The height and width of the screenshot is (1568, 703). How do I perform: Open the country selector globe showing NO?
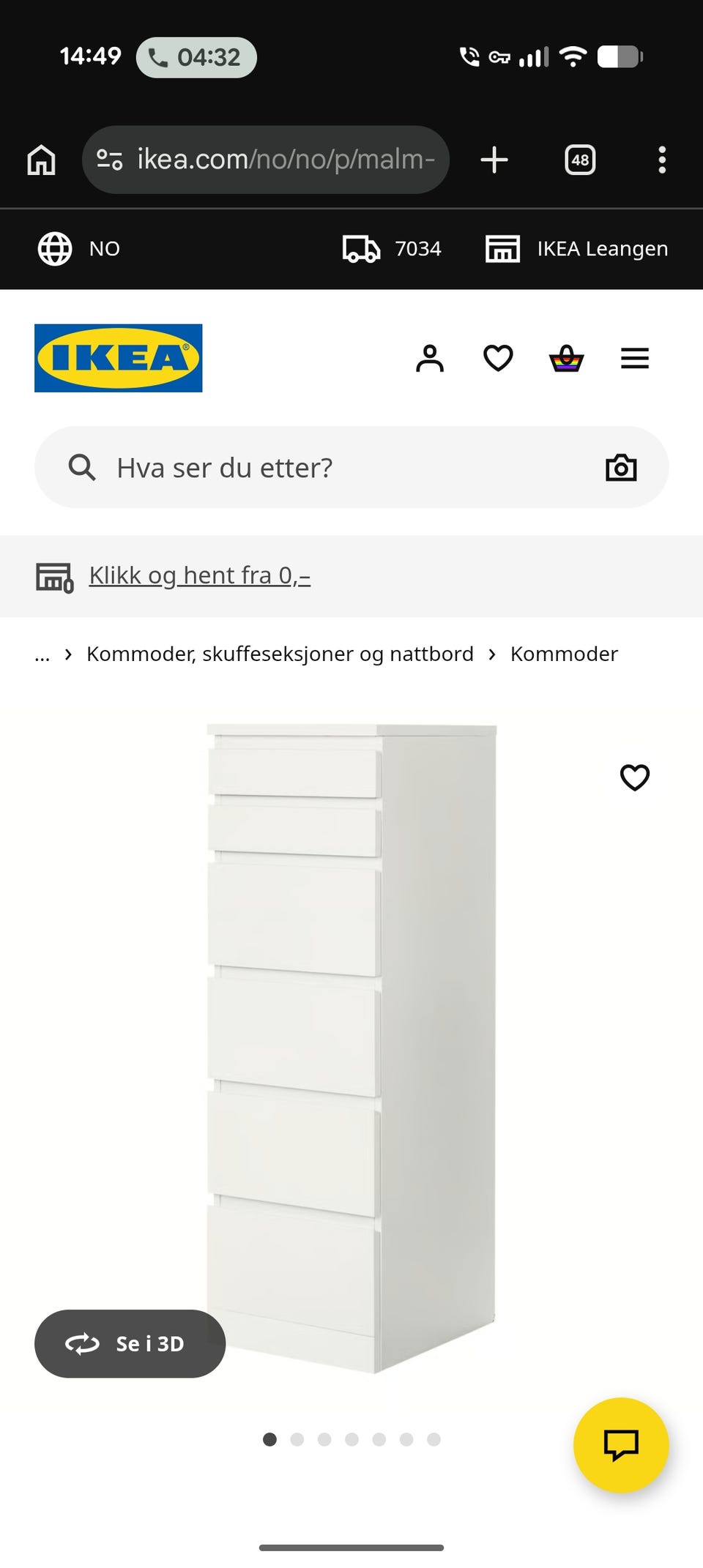coord(79,248)
